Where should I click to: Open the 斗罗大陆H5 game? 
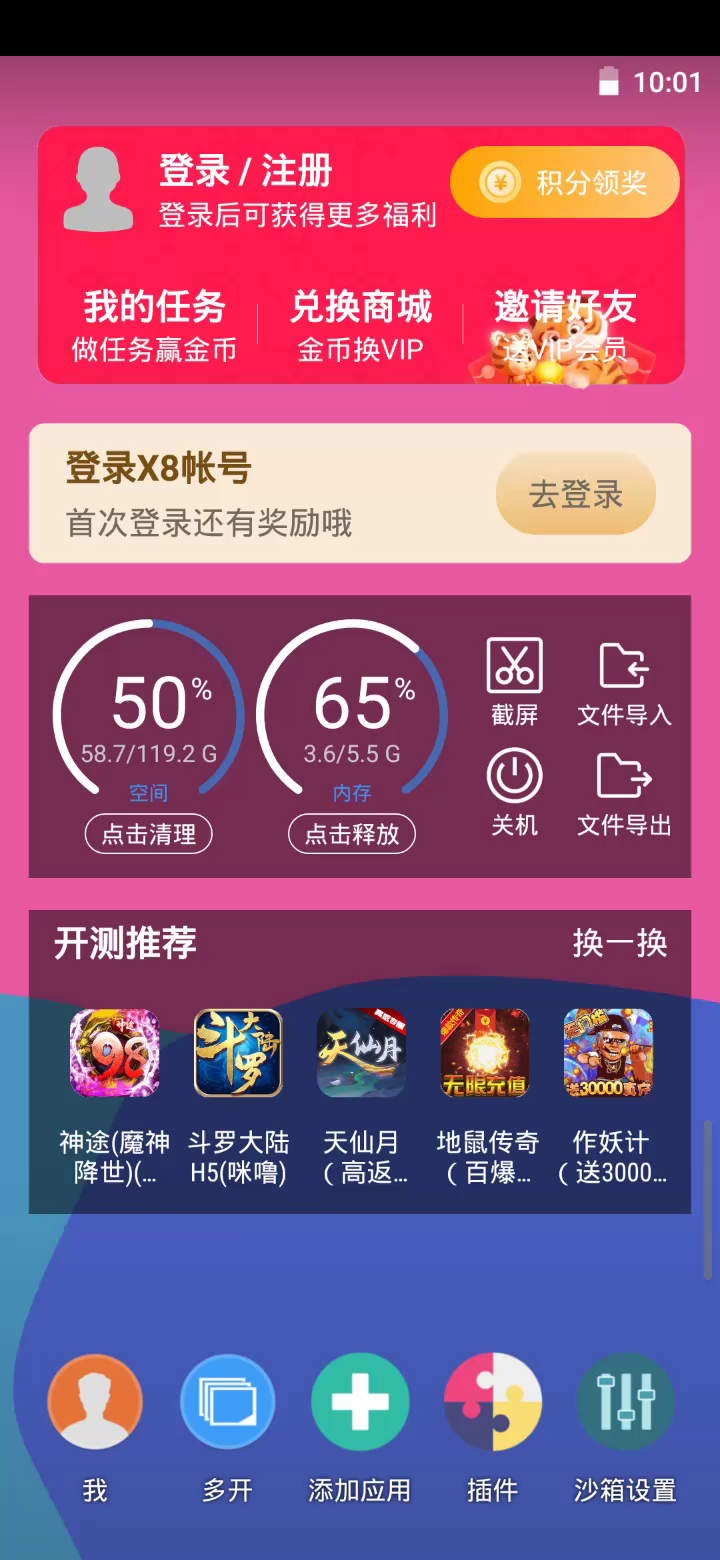[238, 1054]
